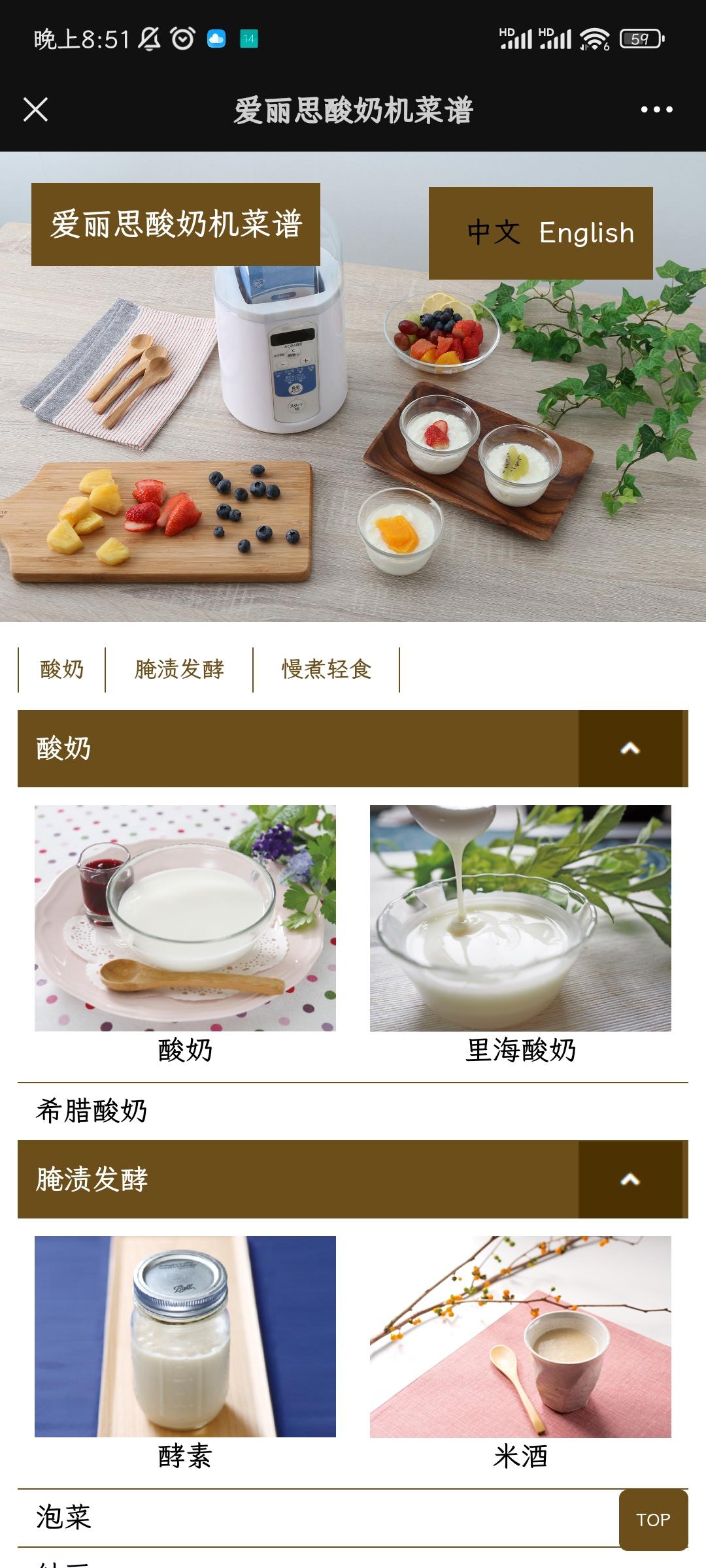The width and height of the screenshot is (706, 1568).
Task: Jump to the 慢煮轻食 category tab
Action: click(326, 670)
